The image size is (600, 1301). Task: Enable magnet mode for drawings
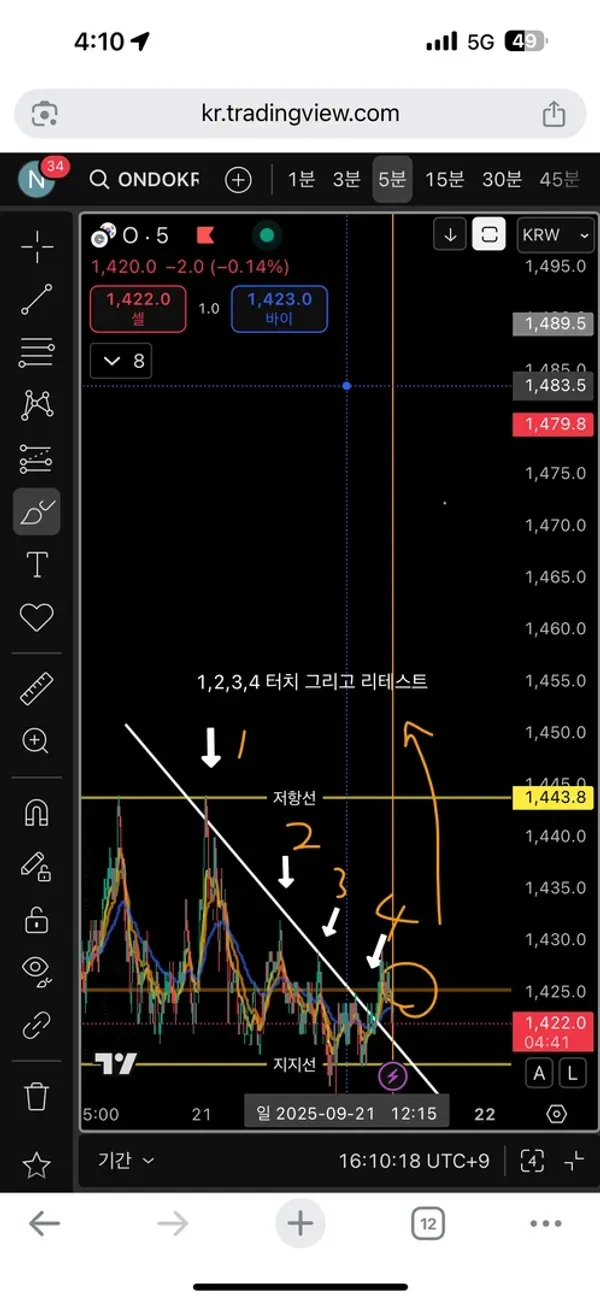click(37, 812)
